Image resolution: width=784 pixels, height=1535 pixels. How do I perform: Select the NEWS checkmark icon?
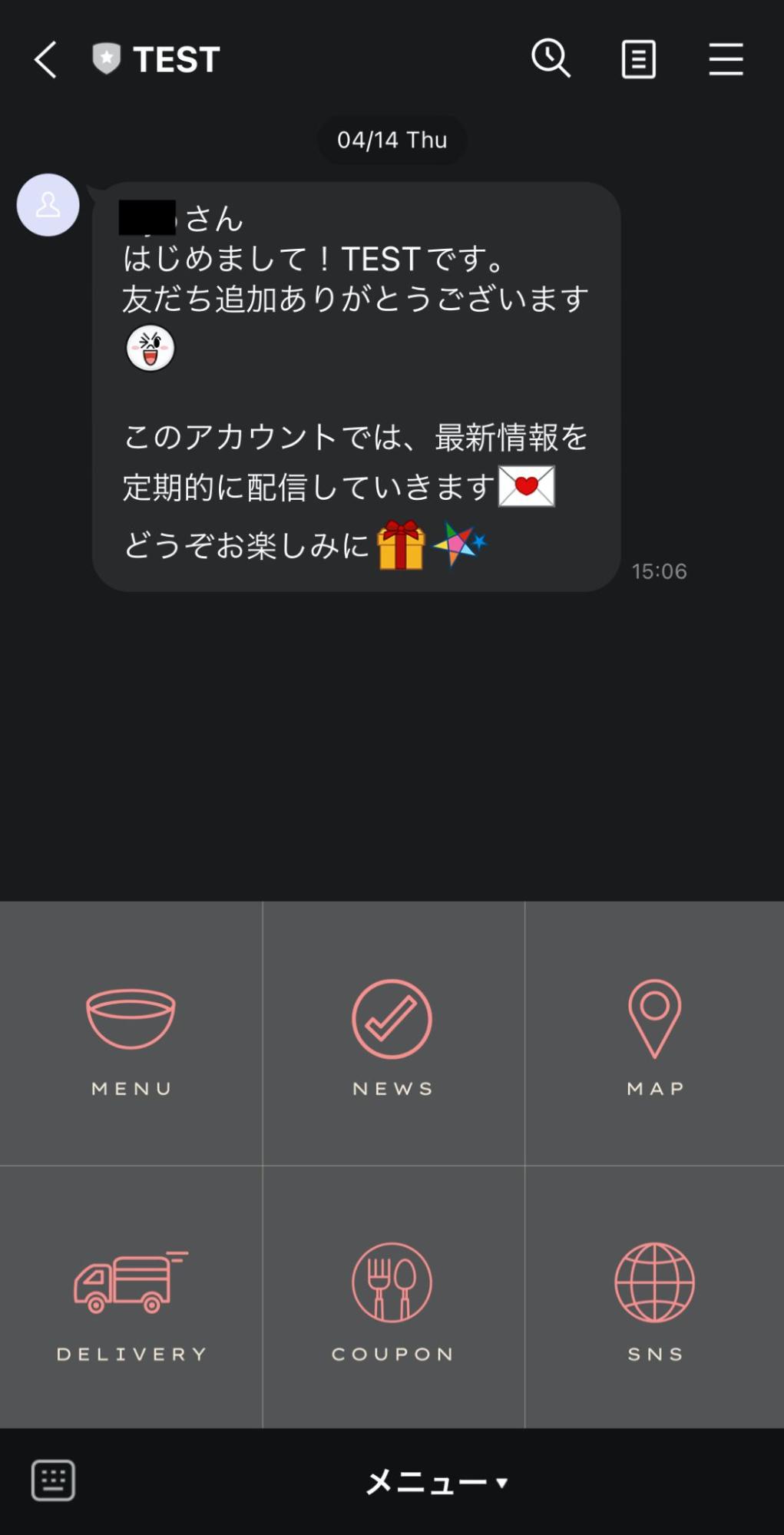click(392, 1019)
